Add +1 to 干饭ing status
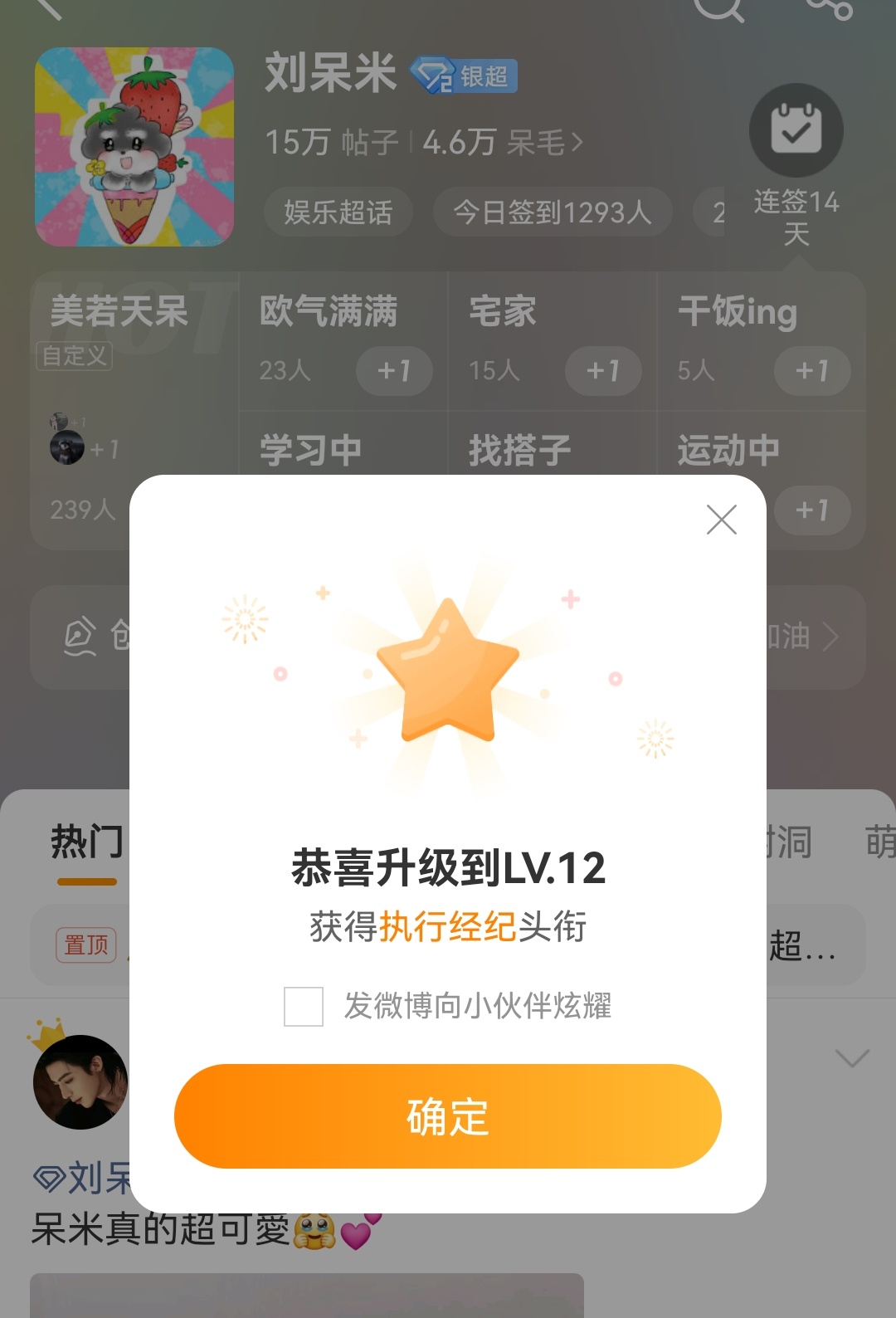Viewport: 896px width, 1318px height. (x=812, y=370)
